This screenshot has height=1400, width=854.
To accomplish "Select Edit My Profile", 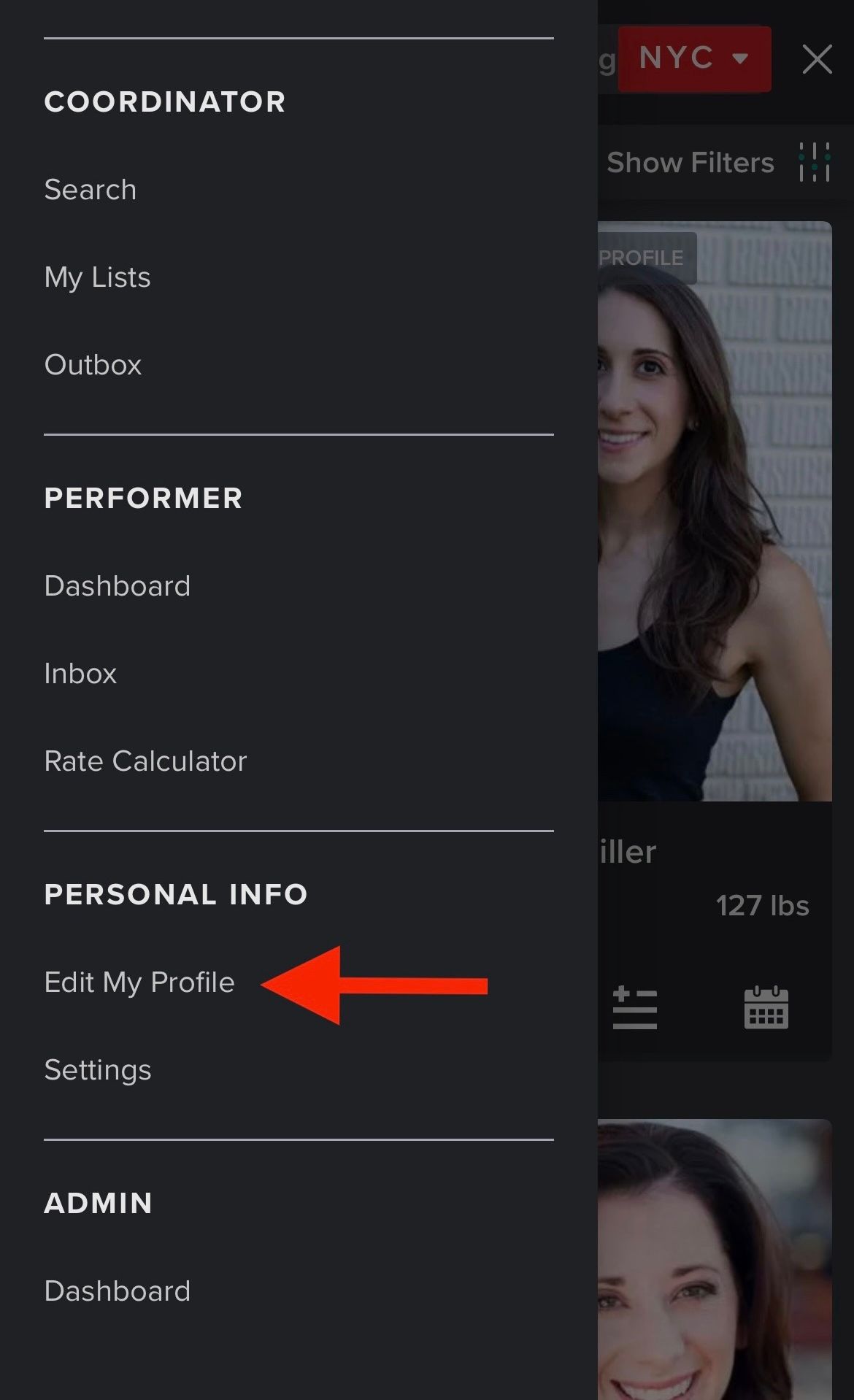I will (139, 982).
